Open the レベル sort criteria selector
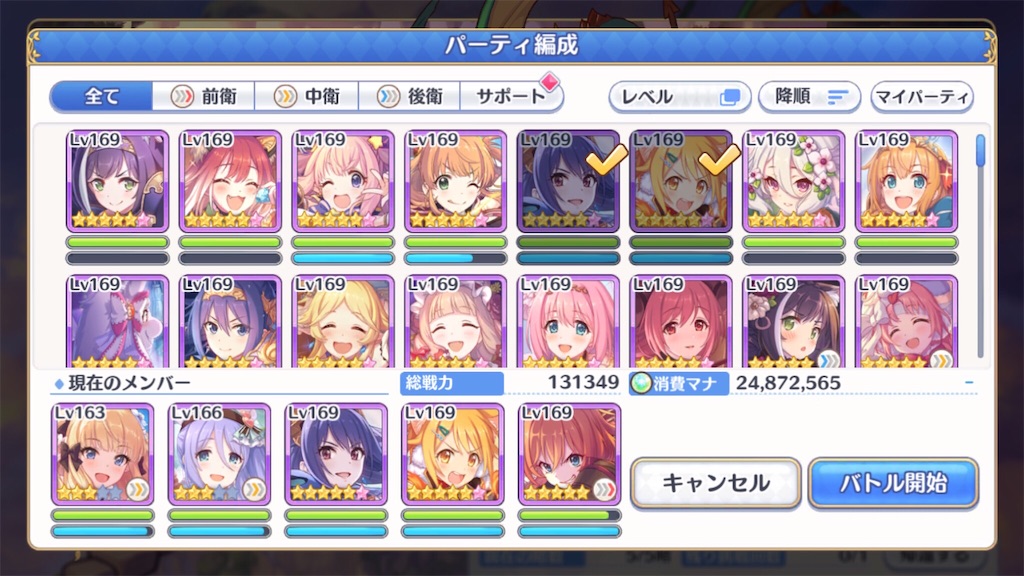Screen dimensions: 1024x576 pyautogui.click(x=680, y=97)
